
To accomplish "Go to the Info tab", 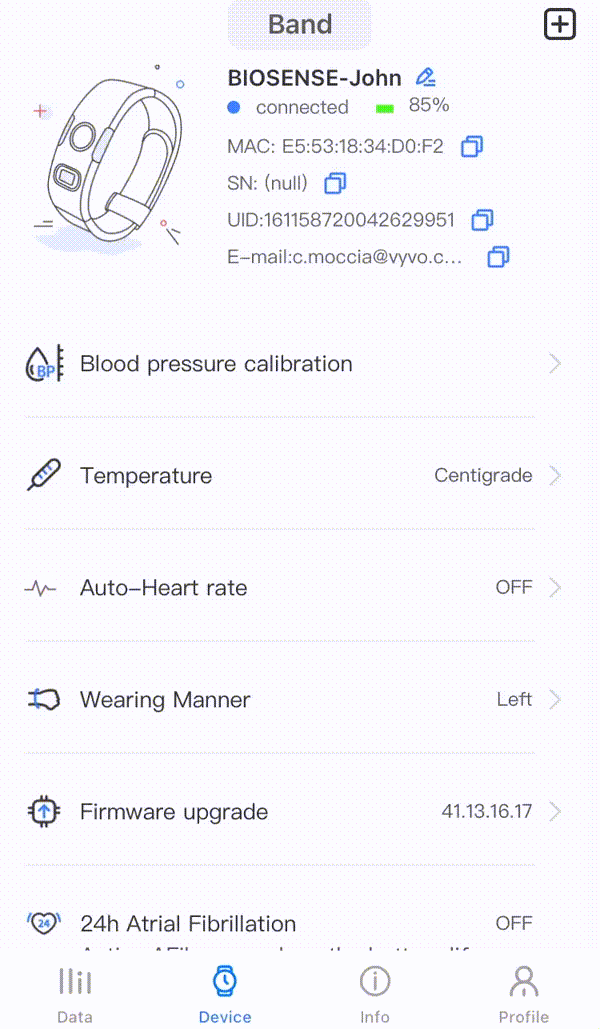I will click(375, 994).
